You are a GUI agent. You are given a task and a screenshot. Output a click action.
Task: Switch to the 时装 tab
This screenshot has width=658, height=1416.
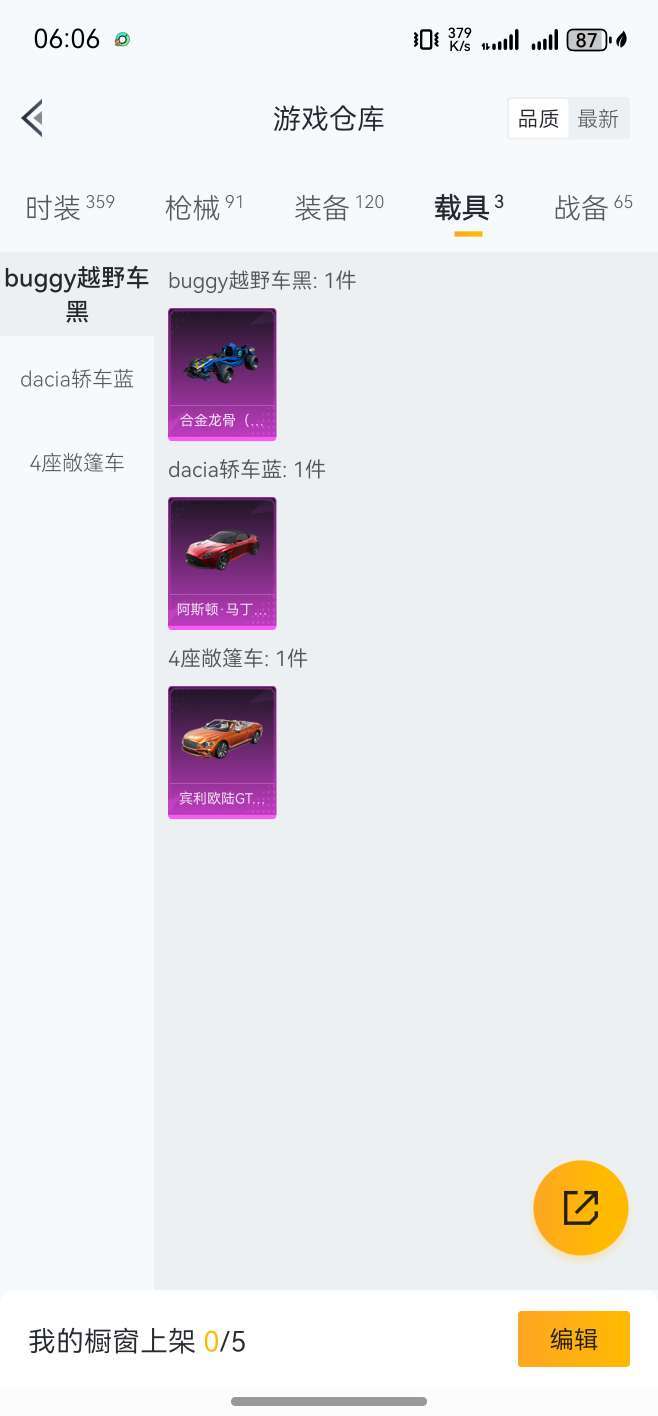69,207
